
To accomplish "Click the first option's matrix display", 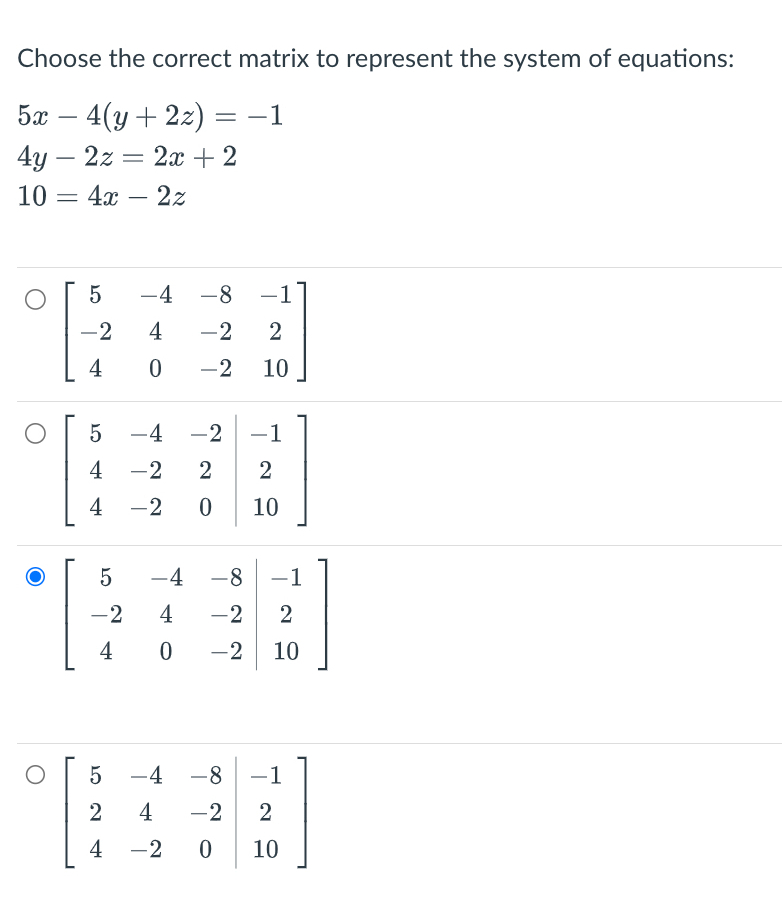I will [185, 331].
